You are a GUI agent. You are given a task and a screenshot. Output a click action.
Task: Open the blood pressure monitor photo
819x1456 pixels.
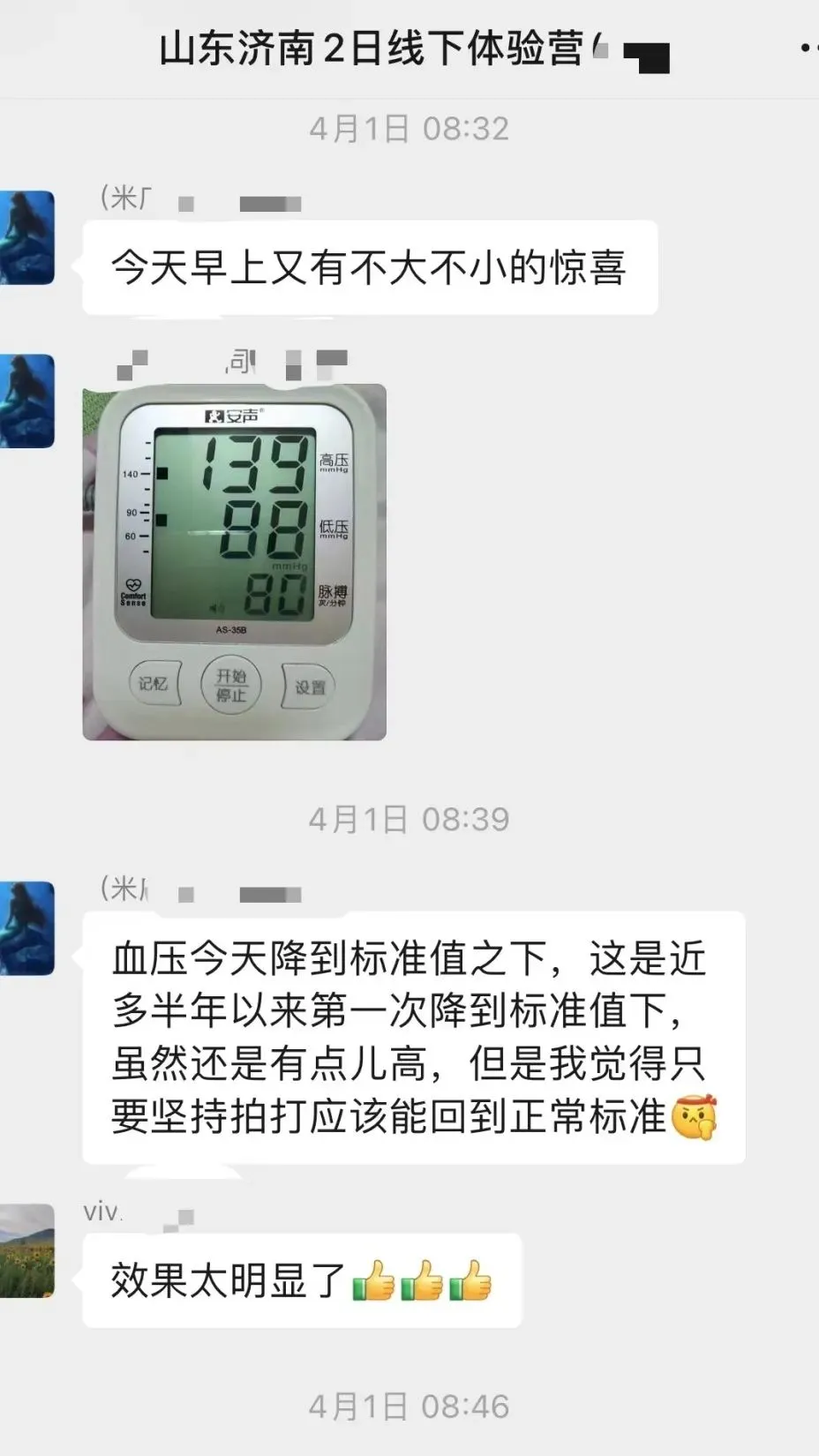pyautogui.click(x=234, y=562)
